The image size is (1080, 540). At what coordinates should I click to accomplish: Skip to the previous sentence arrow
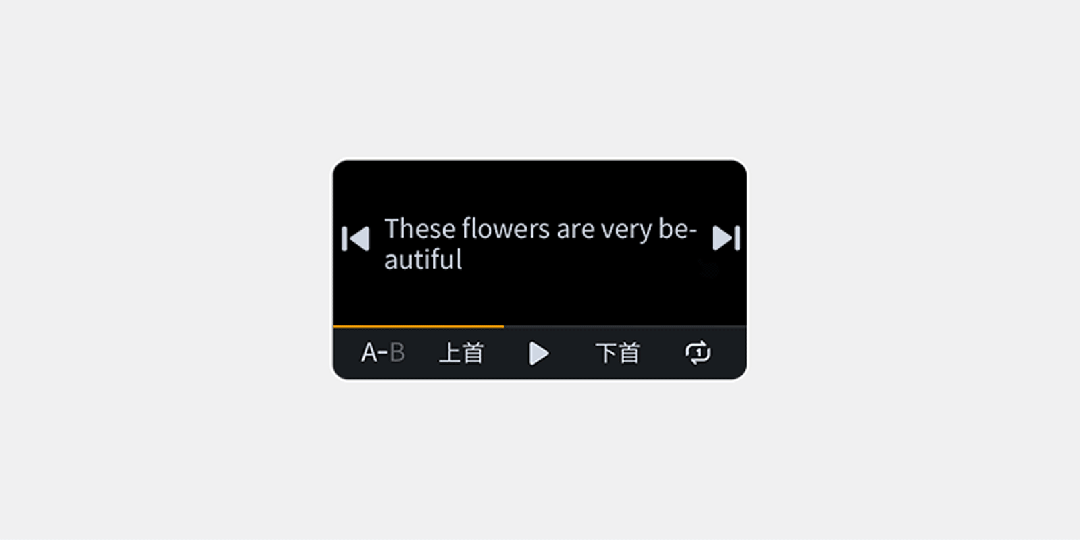356,239
